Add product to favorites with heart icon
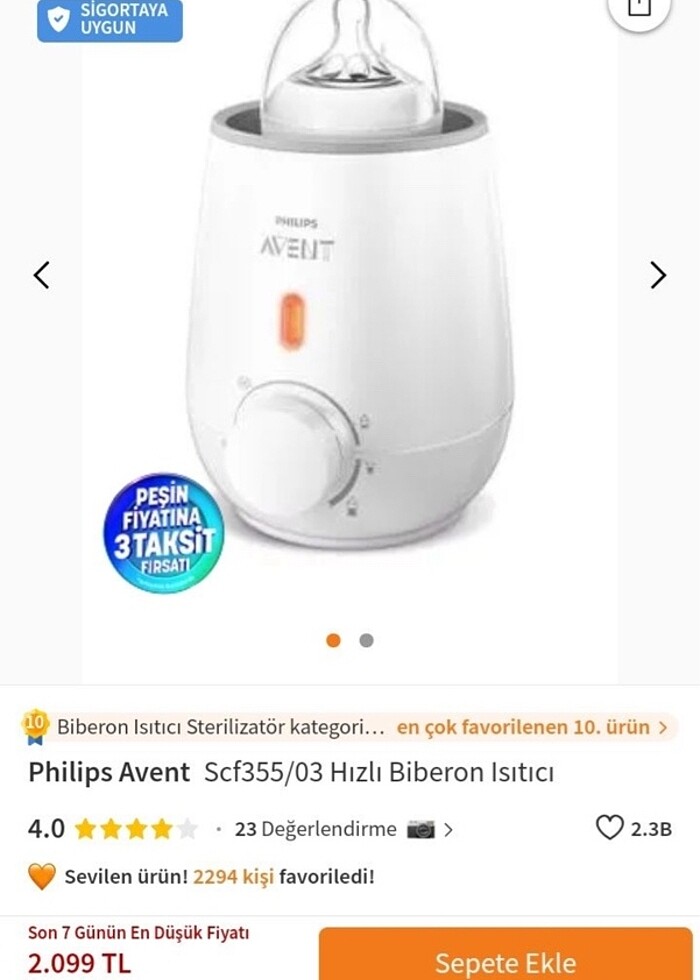The width and height of the screenshot is (700, 980). [x=609, y=828]
